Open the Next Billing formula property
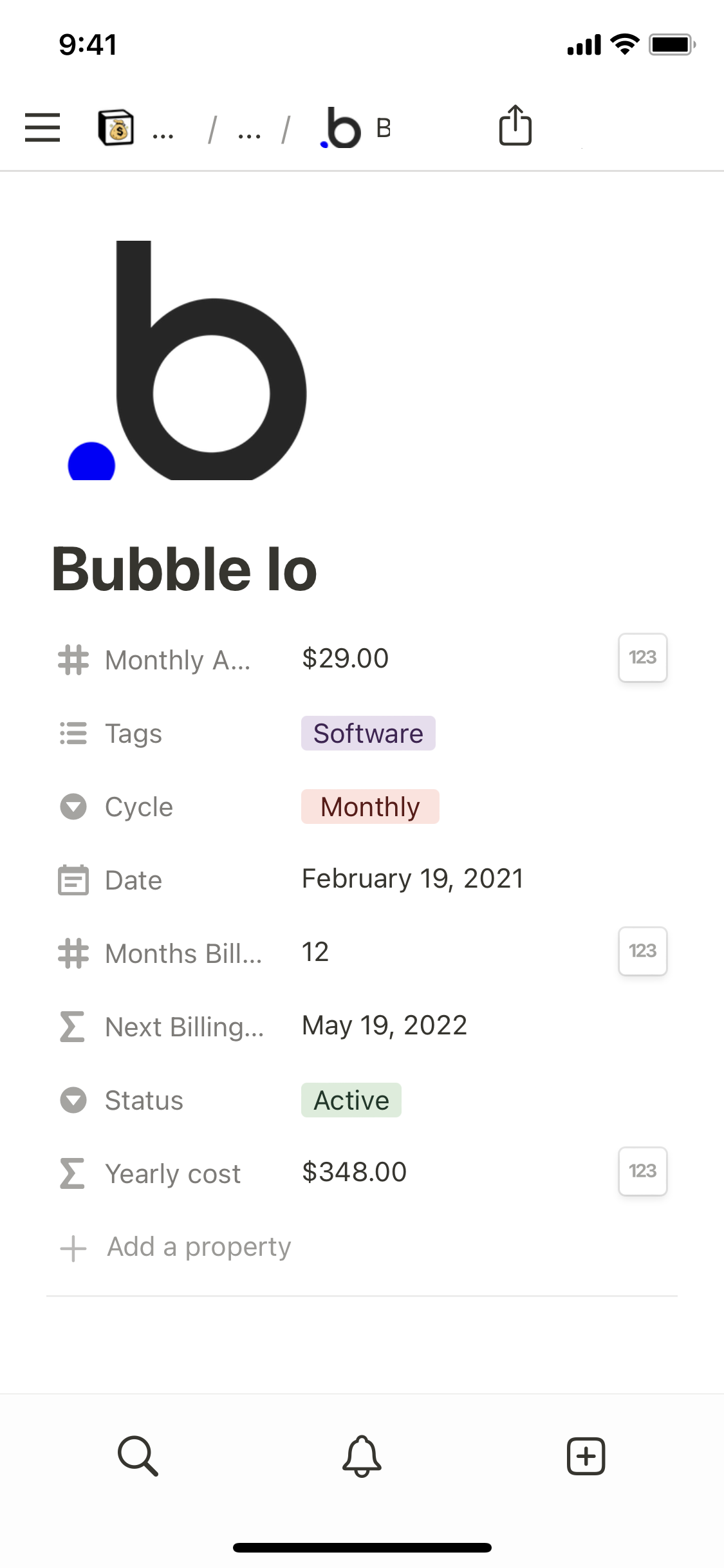 [x=184, y=1027]
